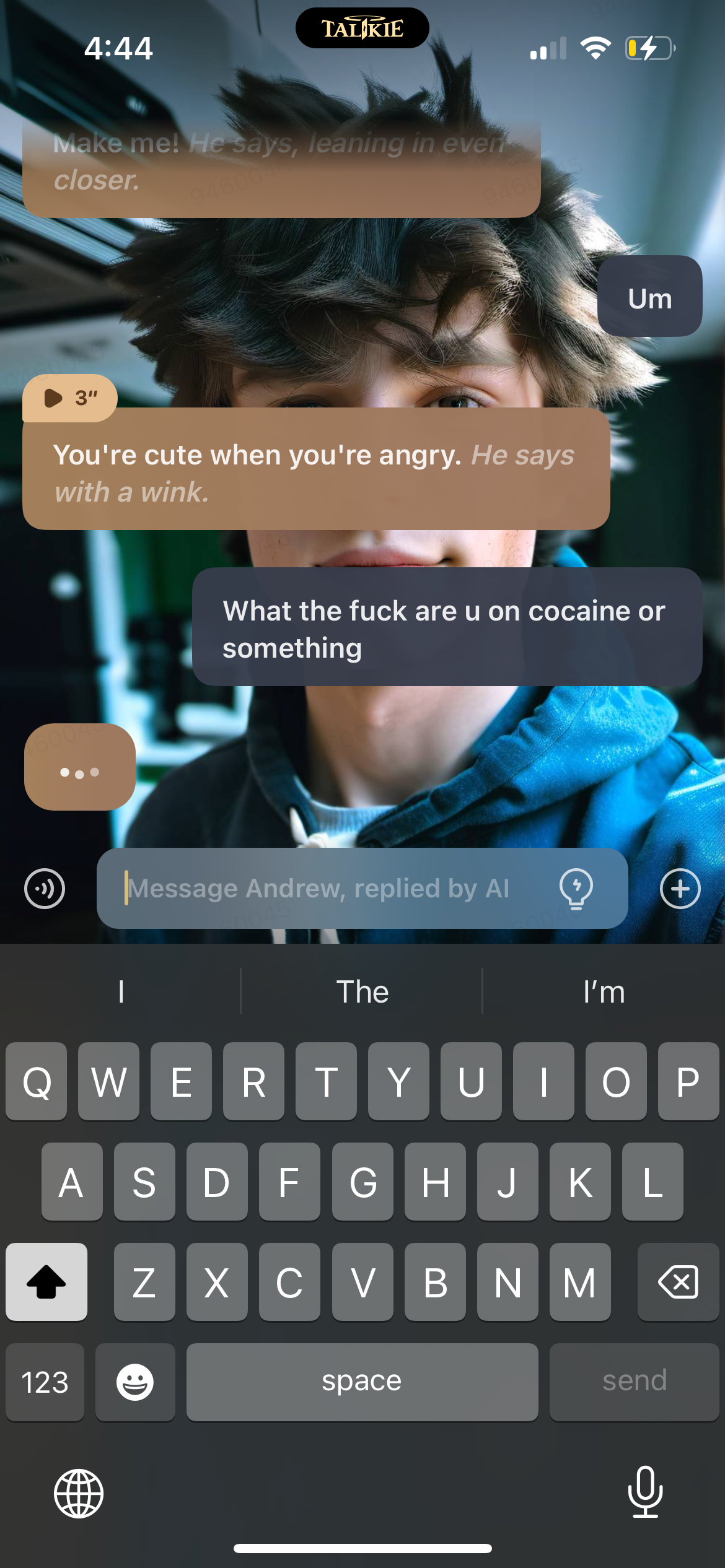Tap the space bar
Image resolution: width=725 pixels, height=1568 pixels.
[362, 1382]
